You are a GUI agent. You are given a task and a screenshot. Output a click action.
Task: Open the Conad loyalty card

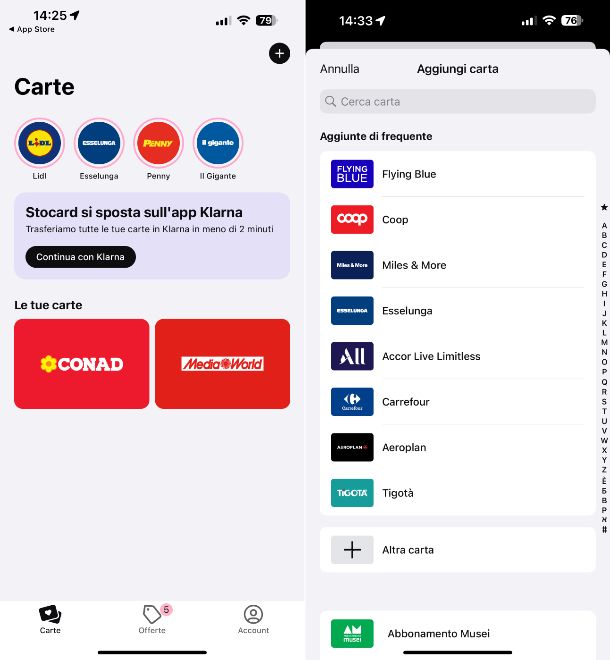[x=81, y=364]
